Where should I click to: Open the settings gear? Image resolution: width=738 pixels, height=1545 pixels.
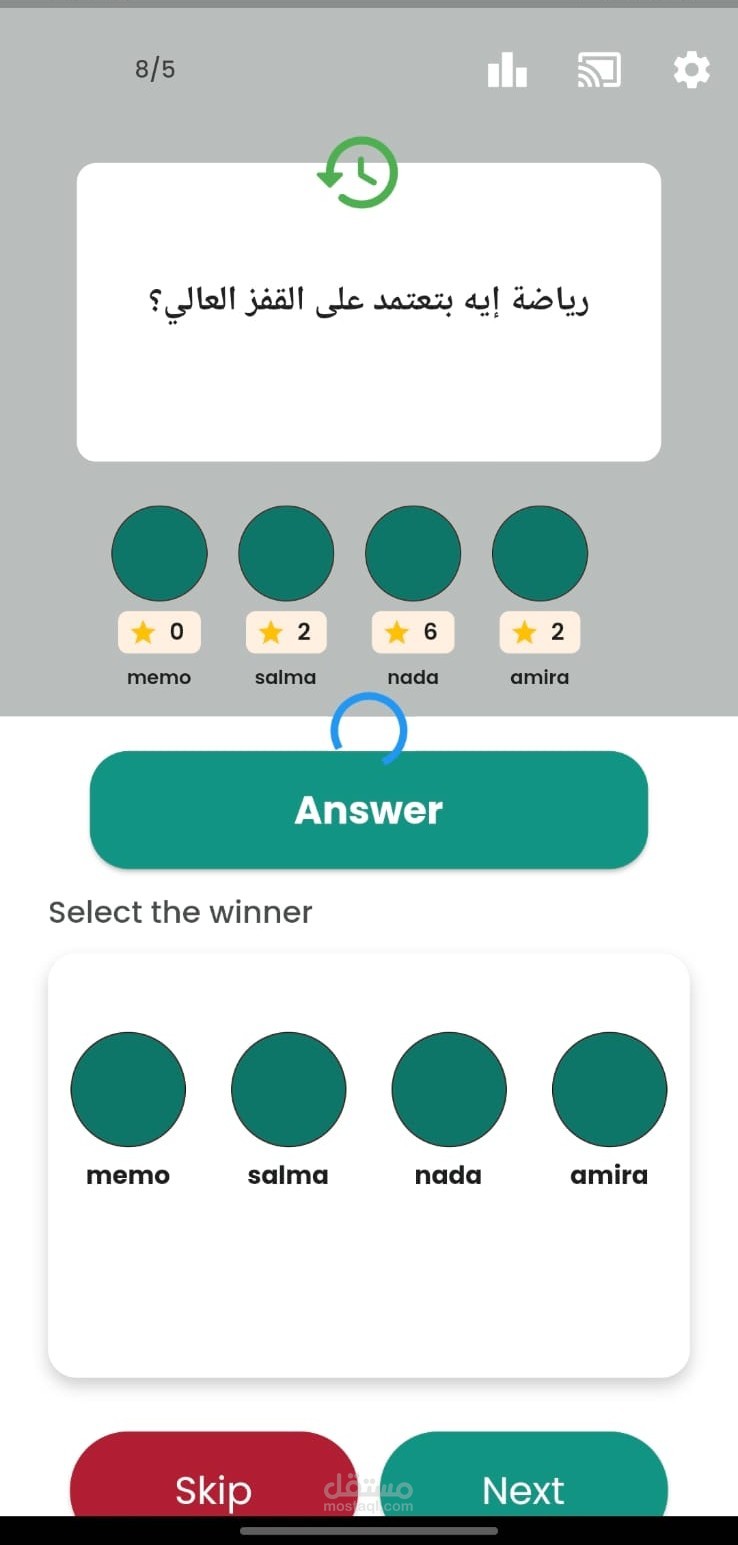tap(691, 71)
